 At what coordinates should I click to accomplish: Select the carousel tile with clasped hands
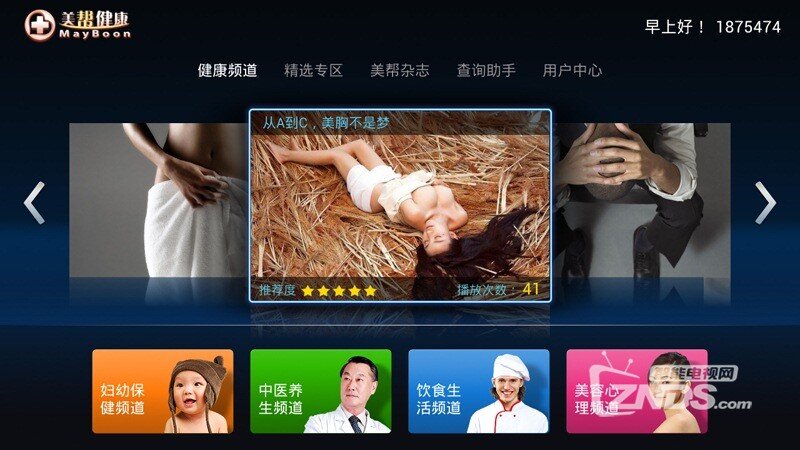pos(642,200)
